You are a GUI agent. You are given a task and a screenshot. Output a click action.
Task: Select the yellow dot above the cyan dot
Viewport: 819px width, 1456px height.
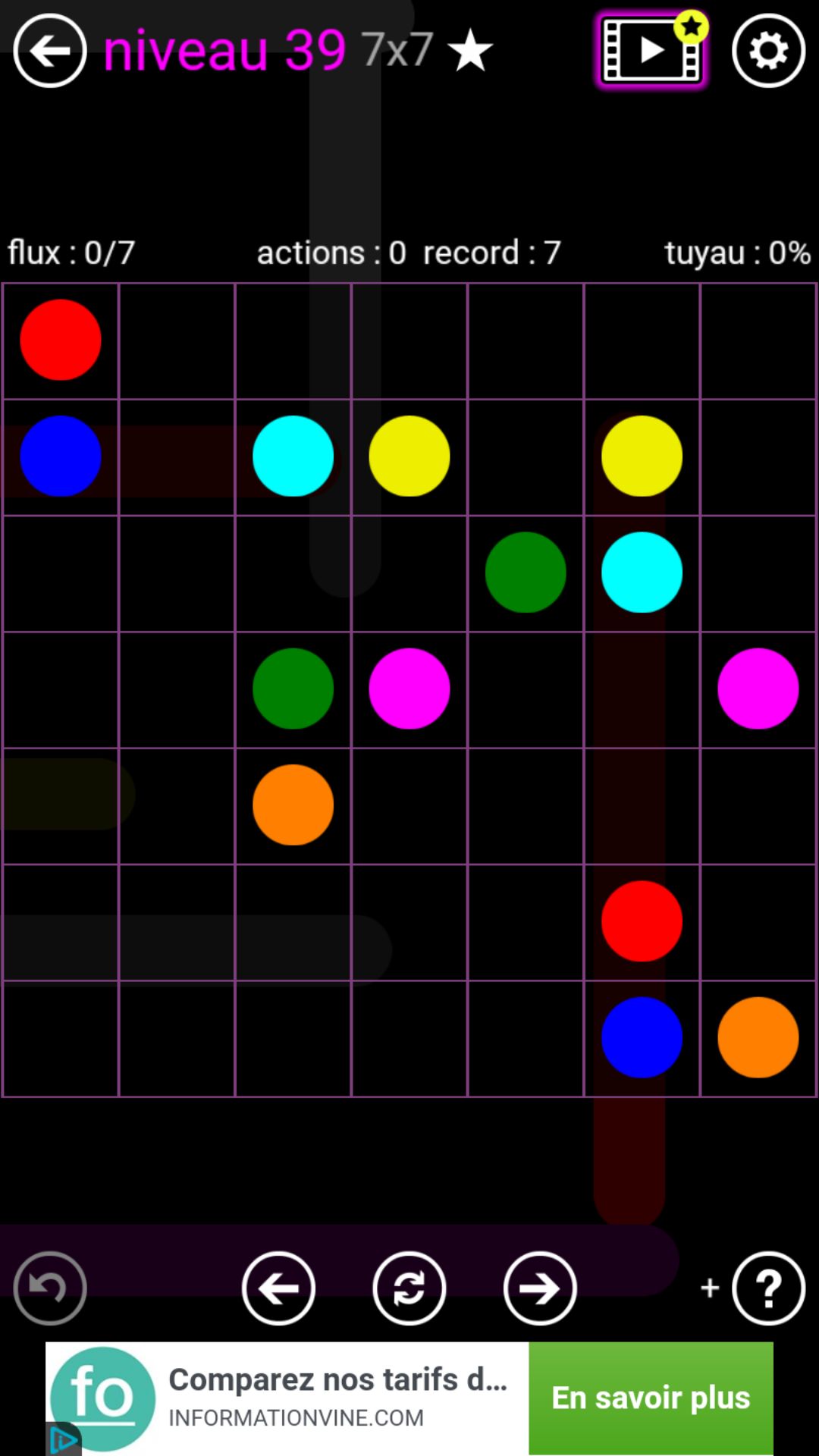[x=642, y=456]
